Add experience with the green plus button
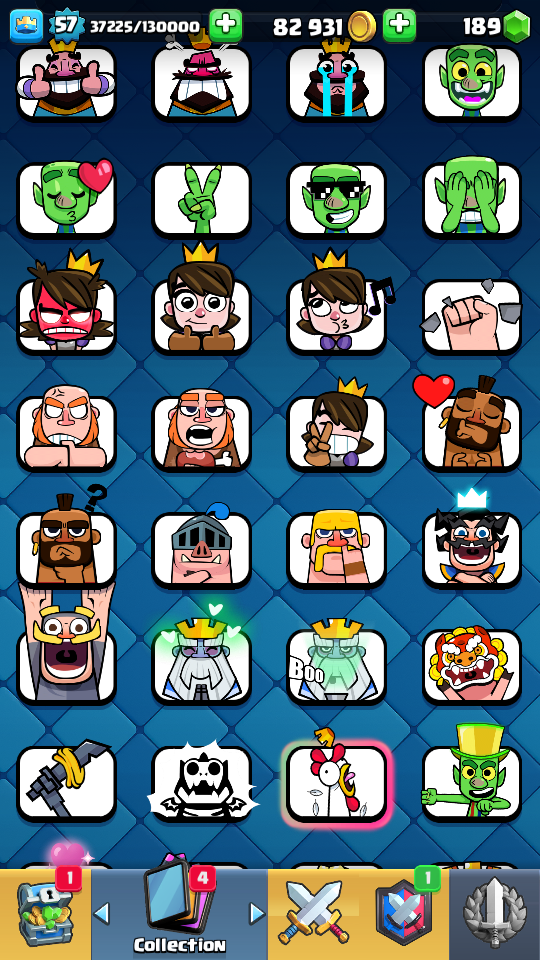 pyautogui.click(x=225, y=26)
